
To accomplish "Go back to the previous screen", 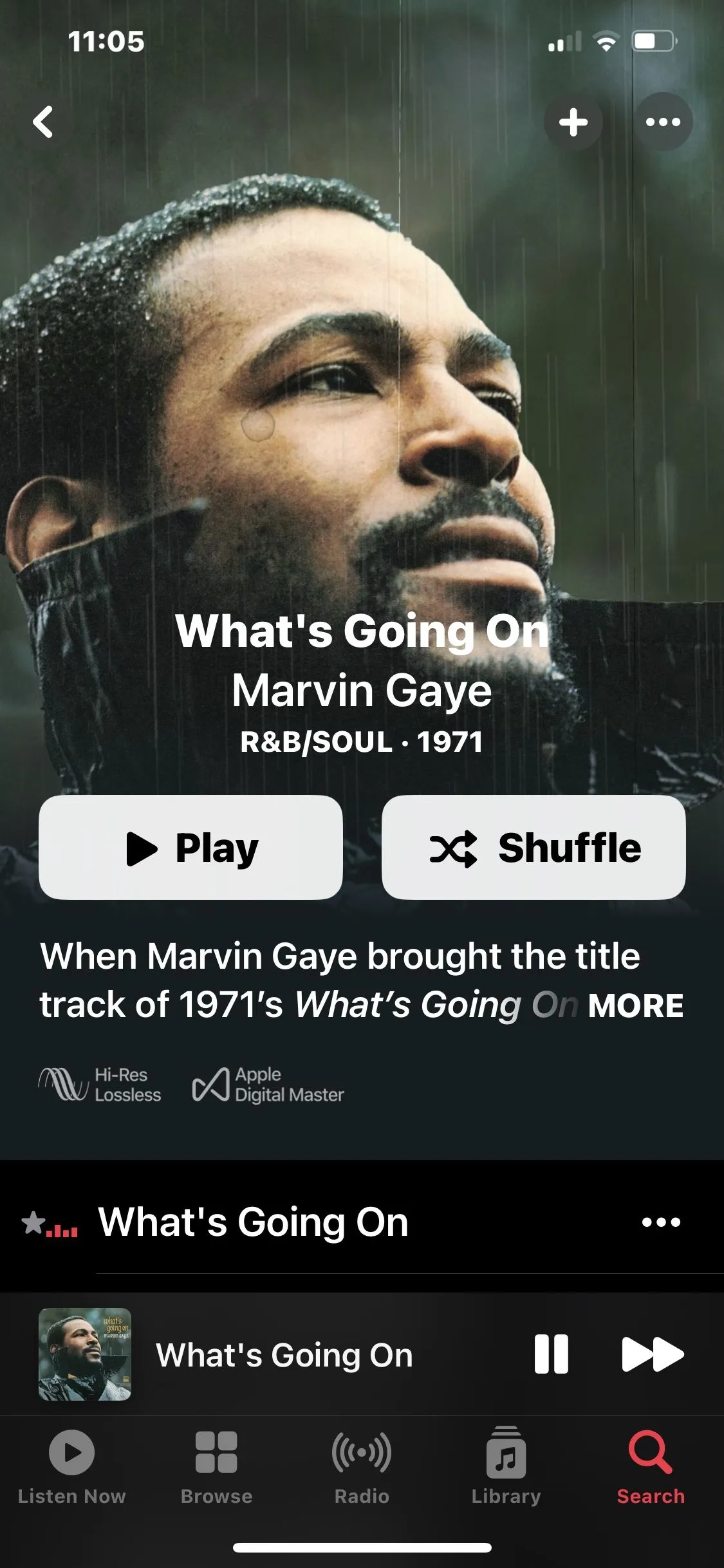I will pos(43,122).
